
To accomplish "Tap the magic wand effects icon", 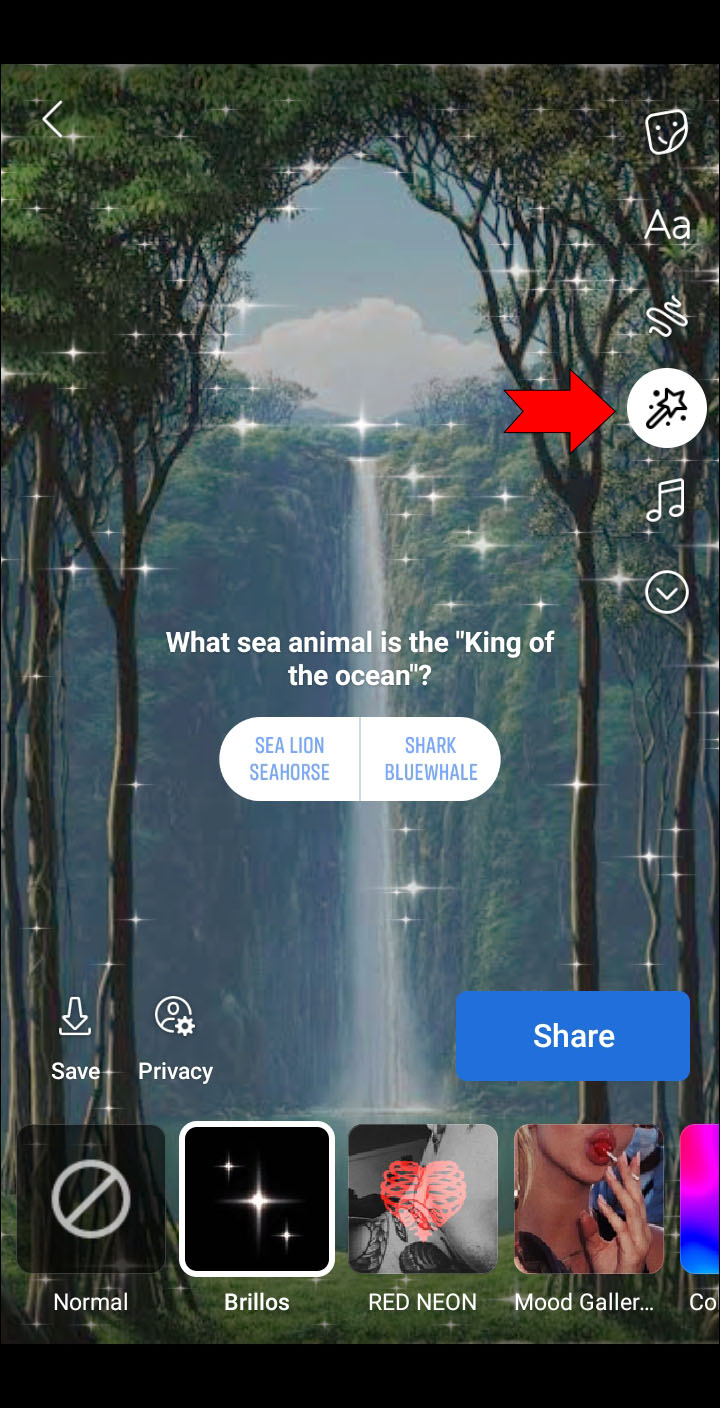I will pyautogui.click(x=667, y=408).
